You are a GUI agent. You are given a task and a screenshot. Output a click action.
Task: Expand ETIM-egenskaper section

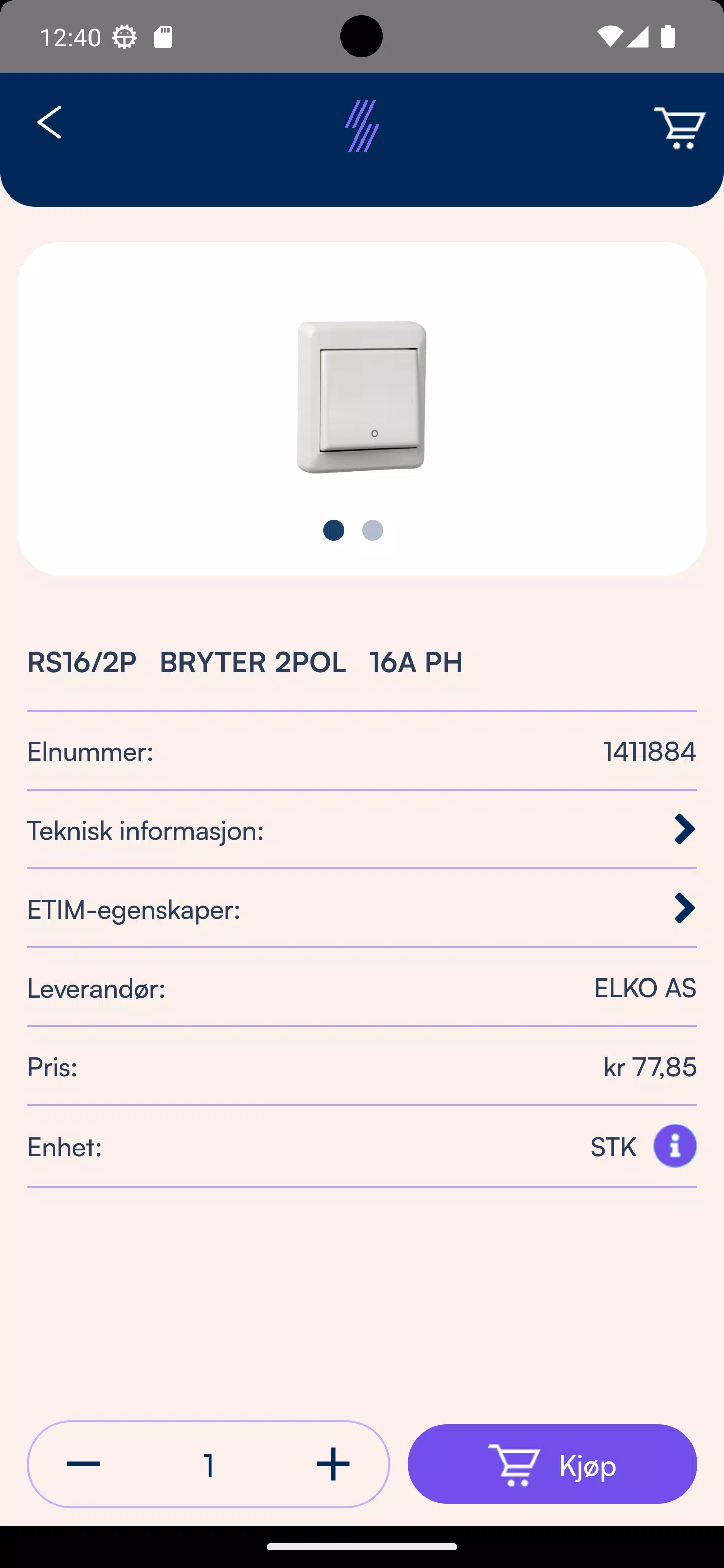coord(361,909)
